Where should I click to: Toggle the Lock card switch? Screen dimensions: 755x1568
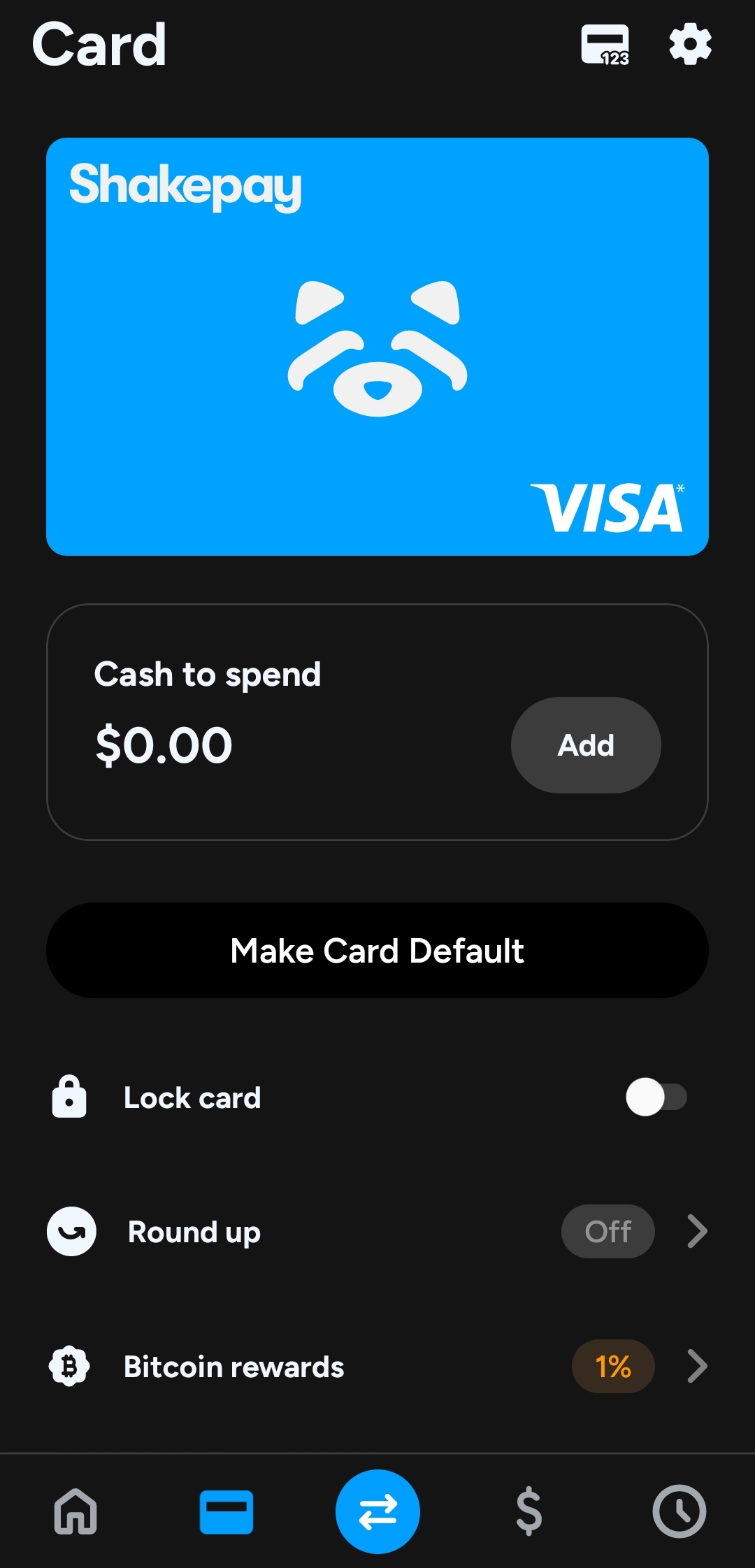(656, 1098)
